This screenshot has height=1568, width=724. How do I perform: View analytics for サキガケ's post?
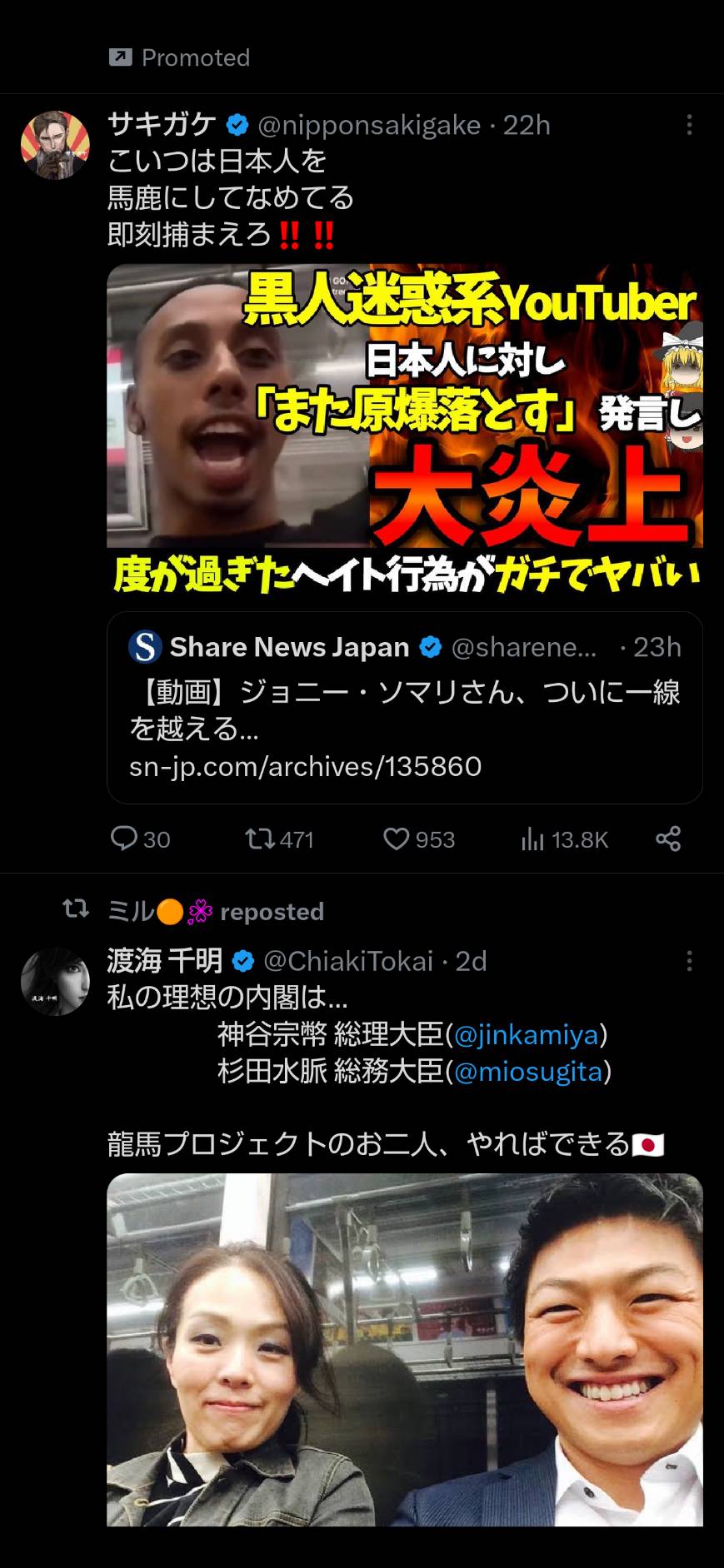(565, 839)
